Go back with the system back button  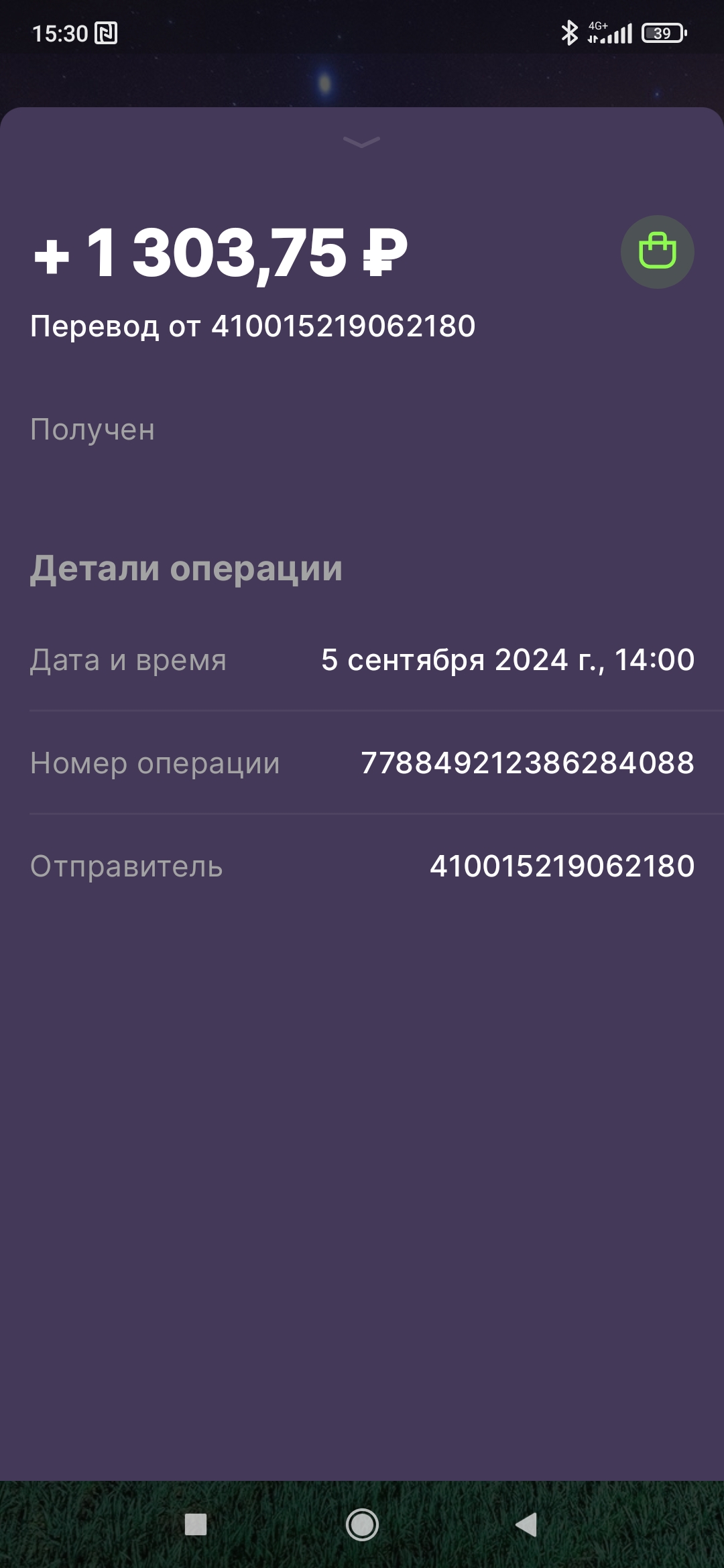(x=526, y=1524)
